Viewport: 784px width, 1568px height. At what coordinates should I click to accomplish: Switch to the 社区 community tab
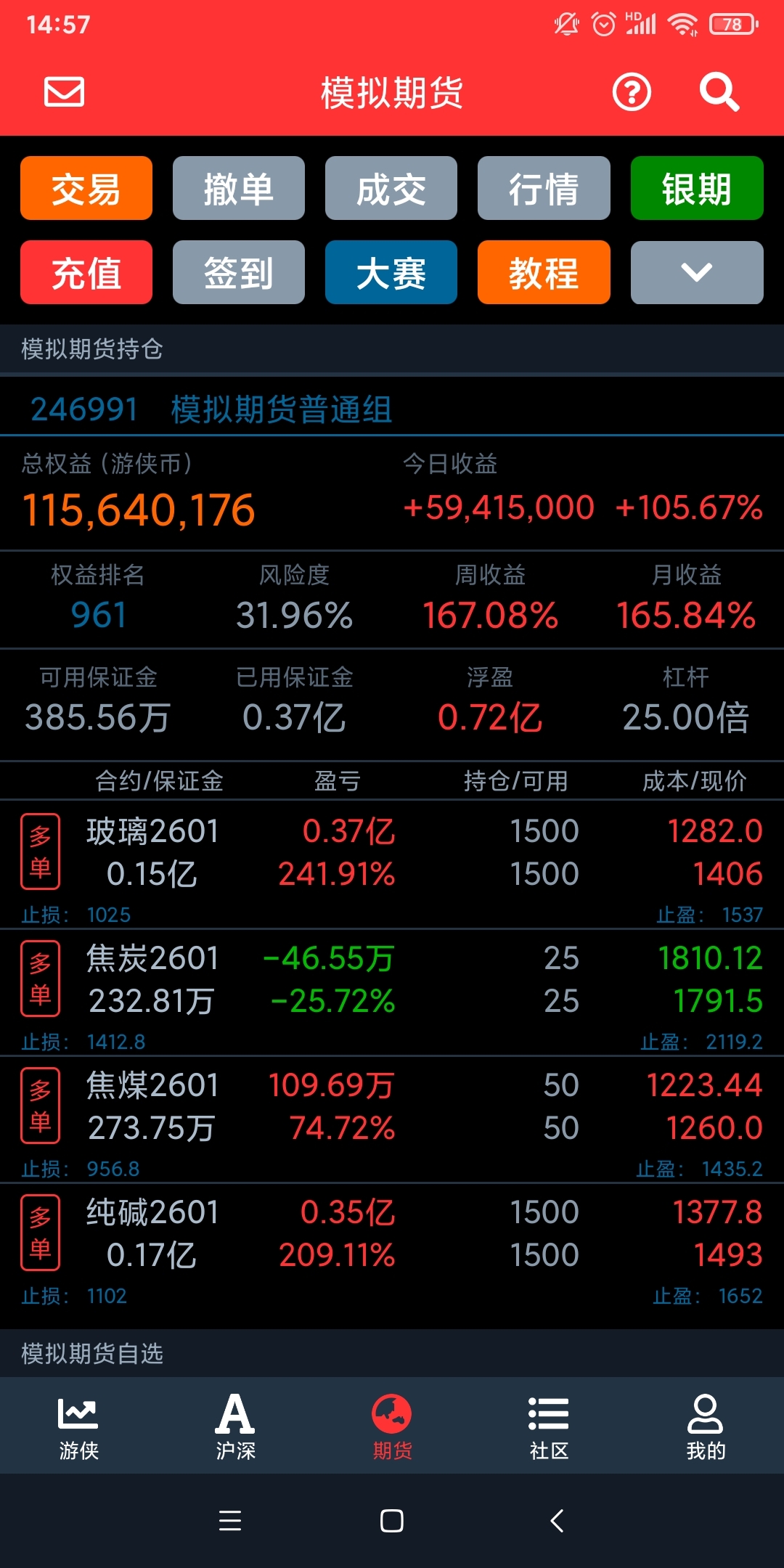point(549,1426)
